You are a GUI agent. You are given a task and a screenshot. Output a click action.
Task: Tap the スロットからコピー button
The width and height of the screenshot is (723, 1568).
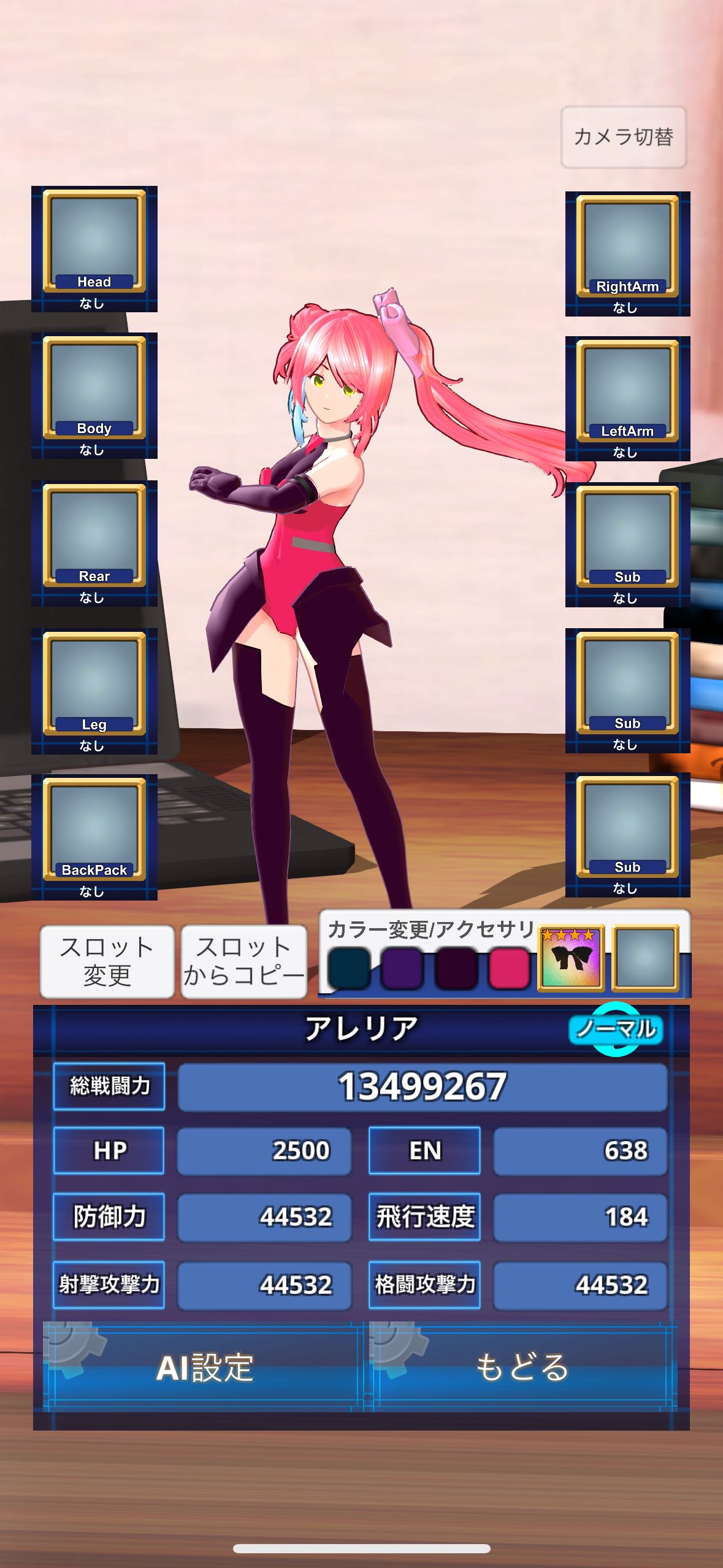click(244, 961)
